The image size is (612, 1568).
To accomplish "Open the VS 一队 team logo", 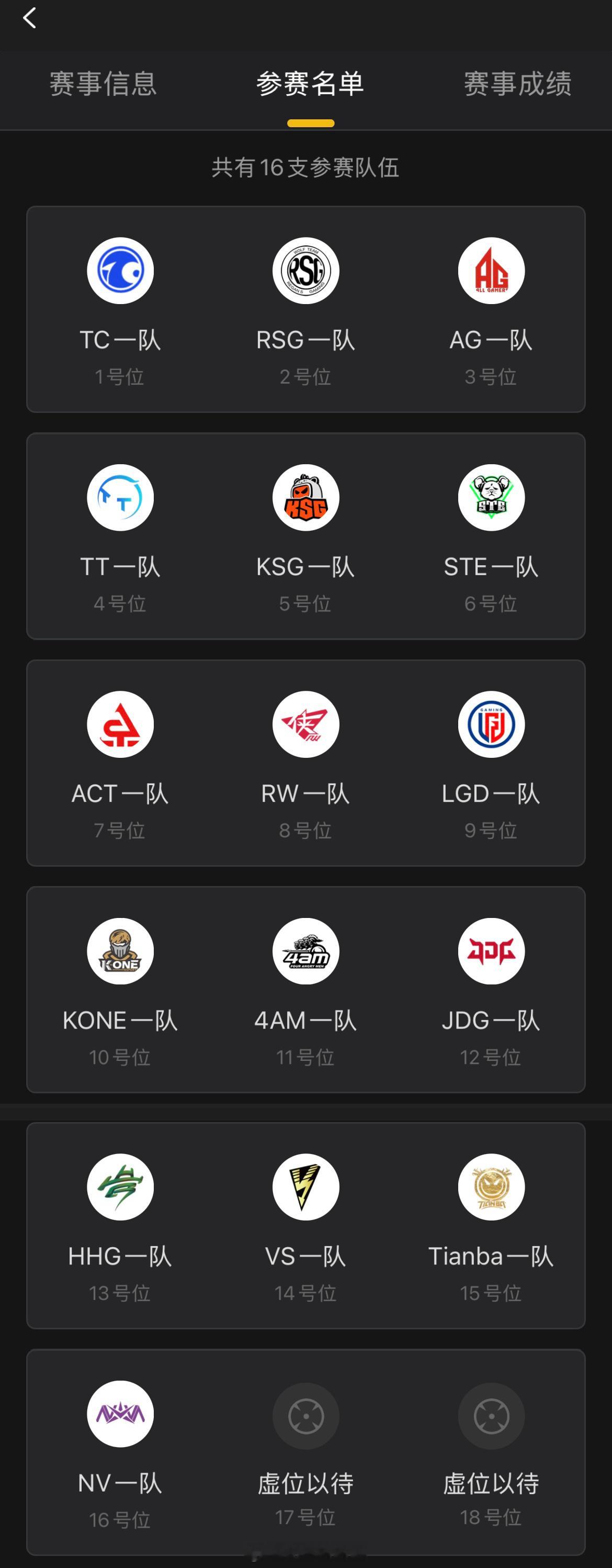I will tap(306, 1186).
